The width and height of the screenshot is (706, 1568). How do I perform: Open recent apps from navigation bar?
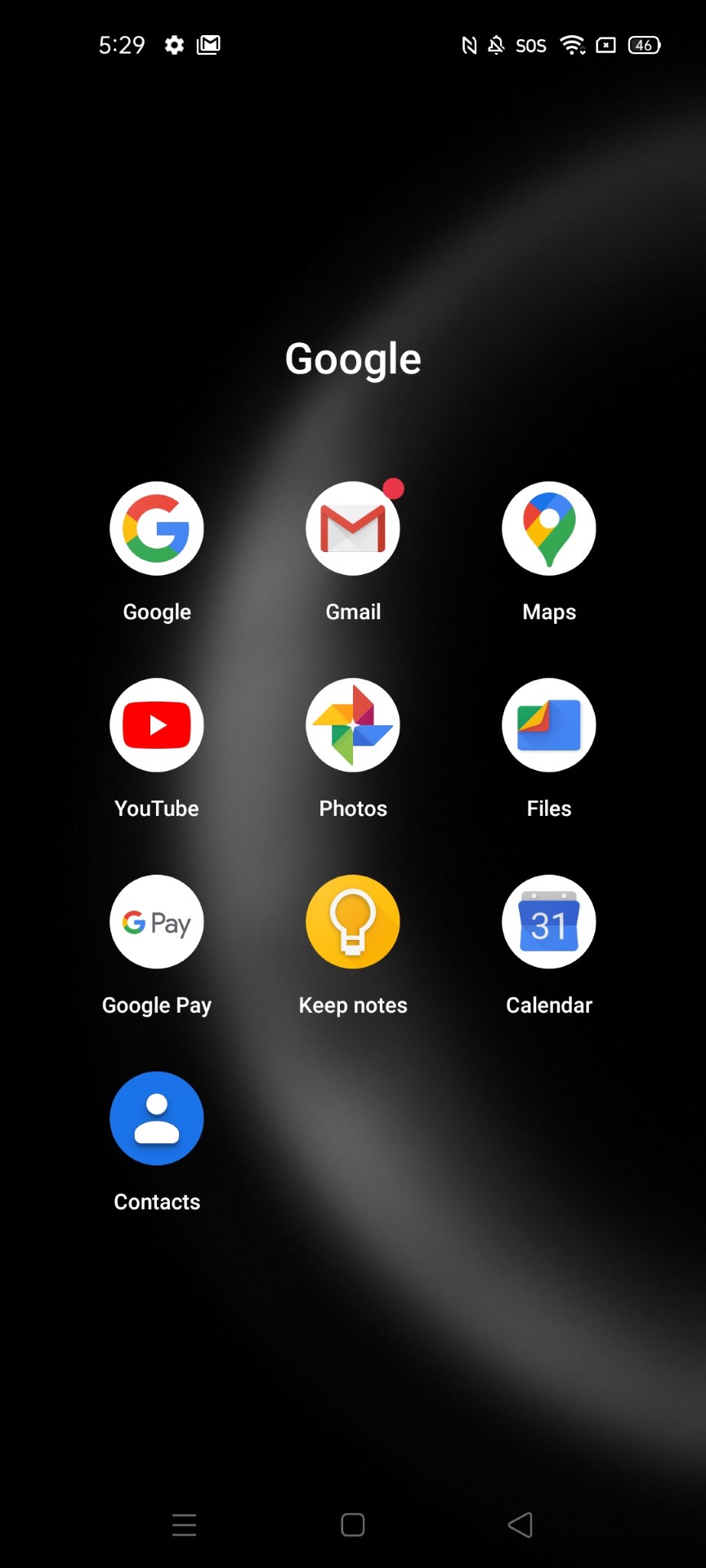185,1525
